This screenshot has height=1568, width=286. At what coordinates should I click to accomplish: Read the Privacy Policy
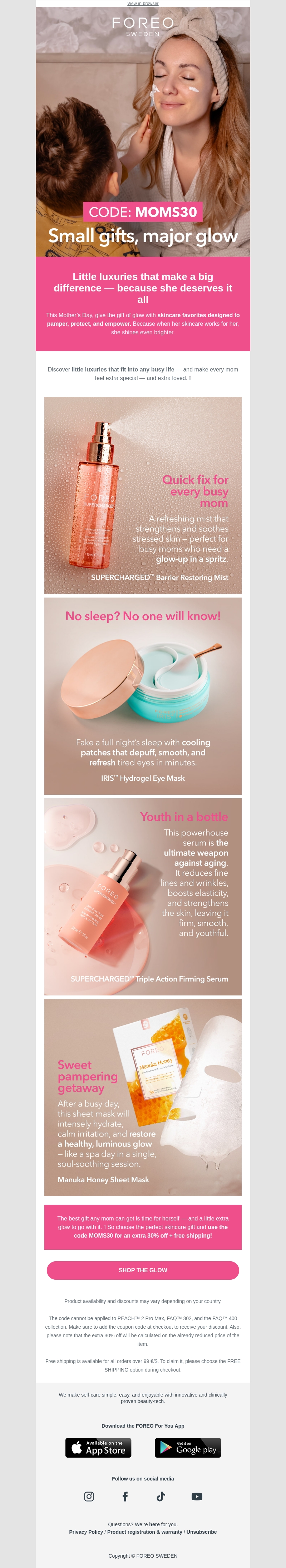86,1532
